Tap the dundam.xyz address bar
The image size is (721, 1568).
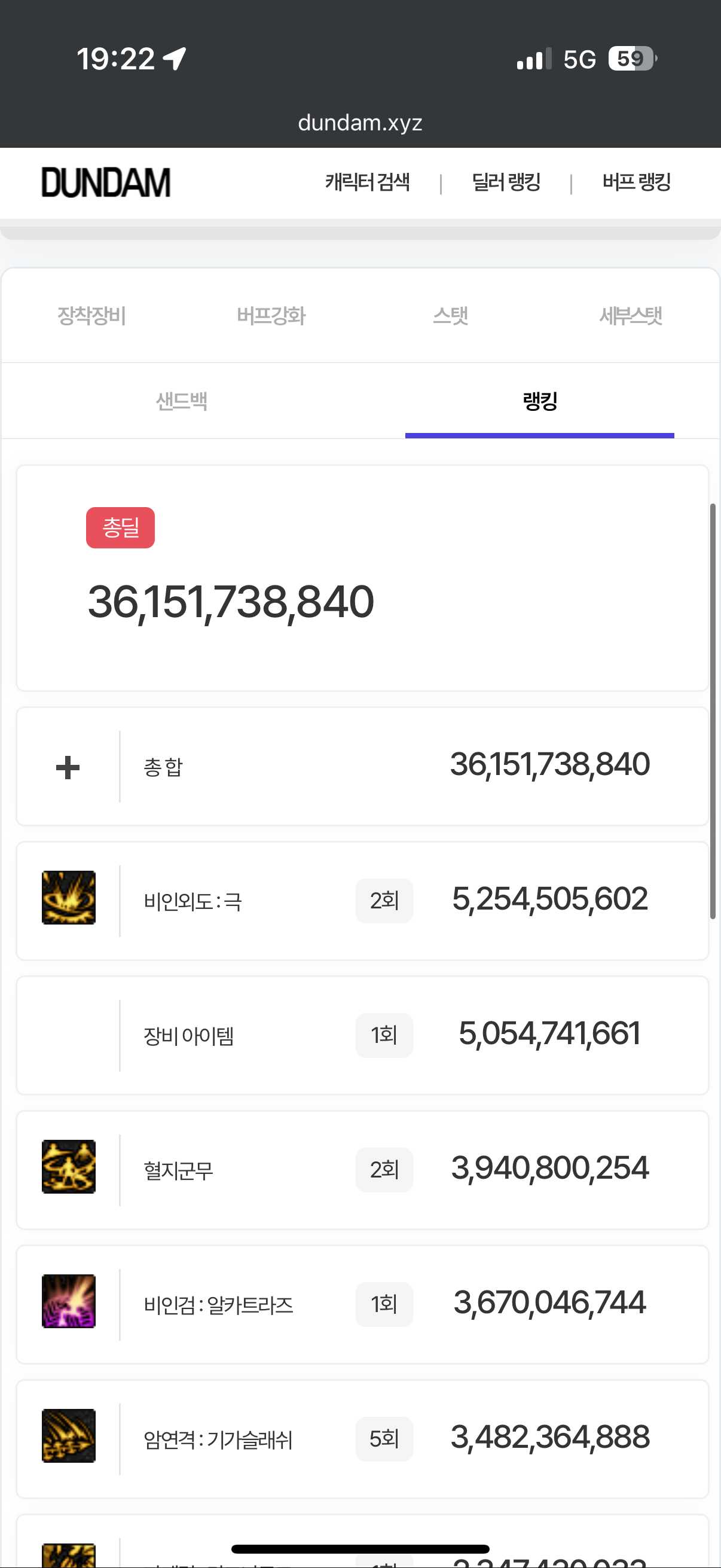[x=360, y=123]
